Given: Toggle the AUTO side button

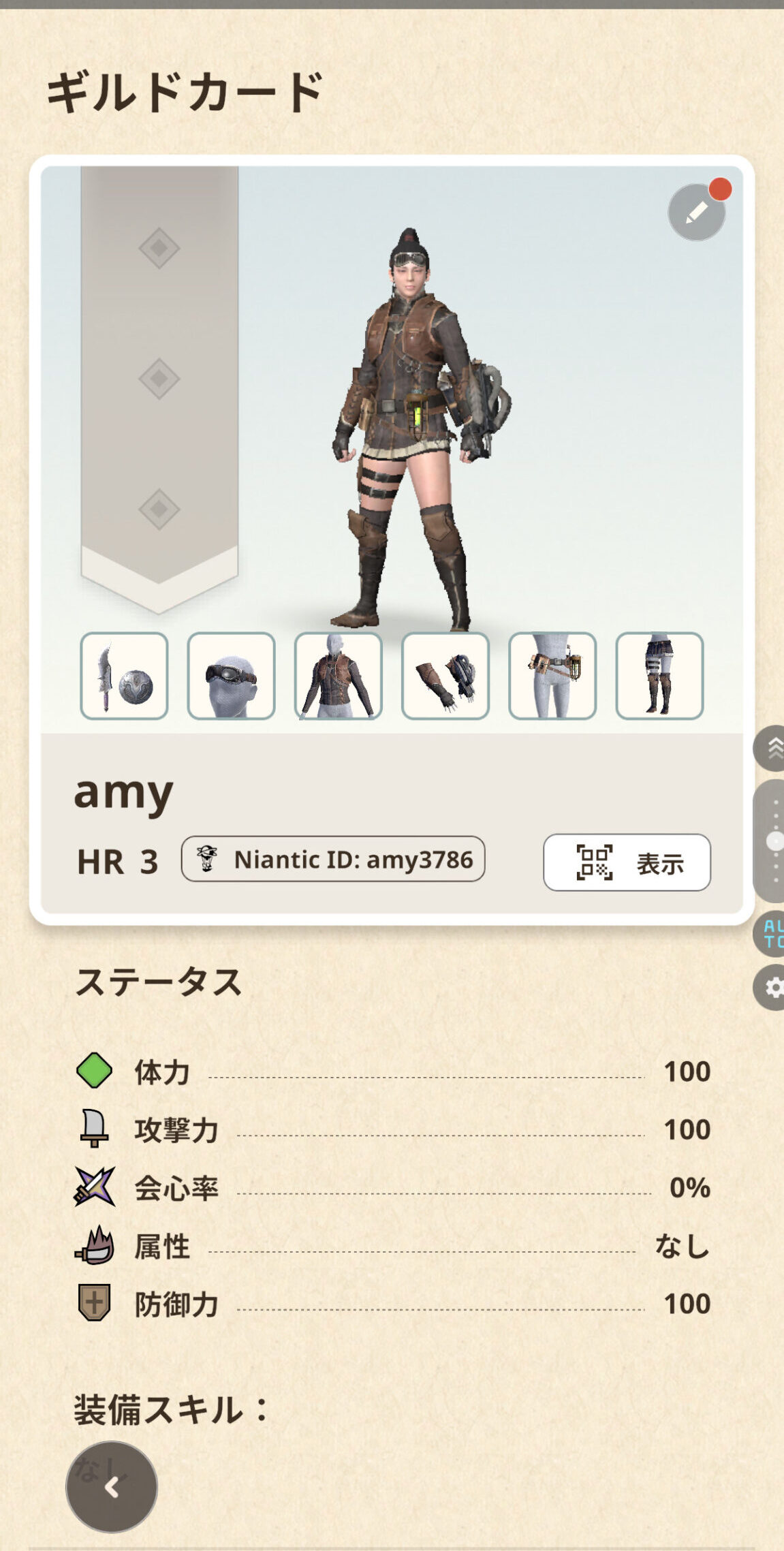Looking at the screenshot, I should point(772,934).
